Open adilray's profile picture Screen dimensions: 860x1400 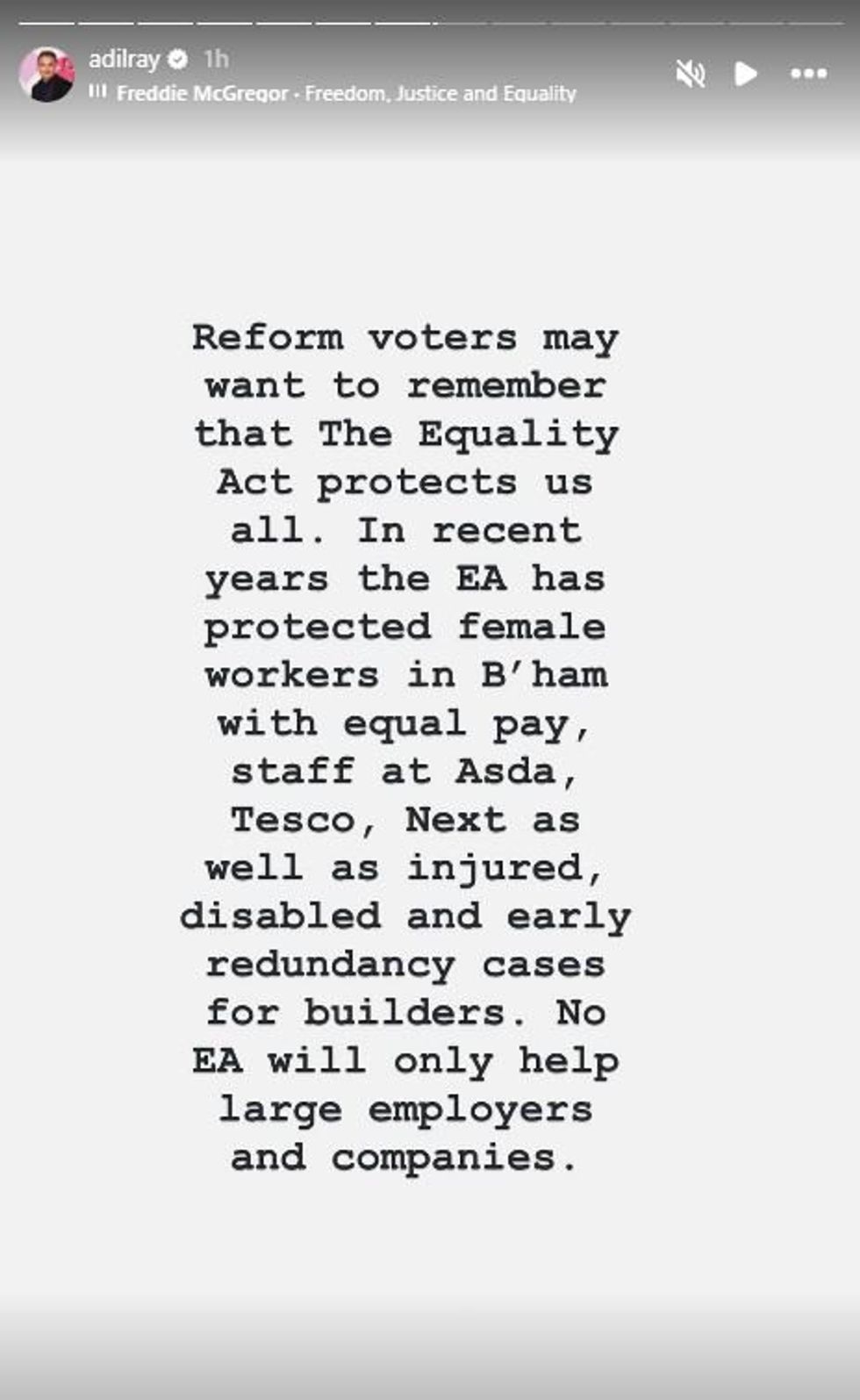tap(47, 75)
